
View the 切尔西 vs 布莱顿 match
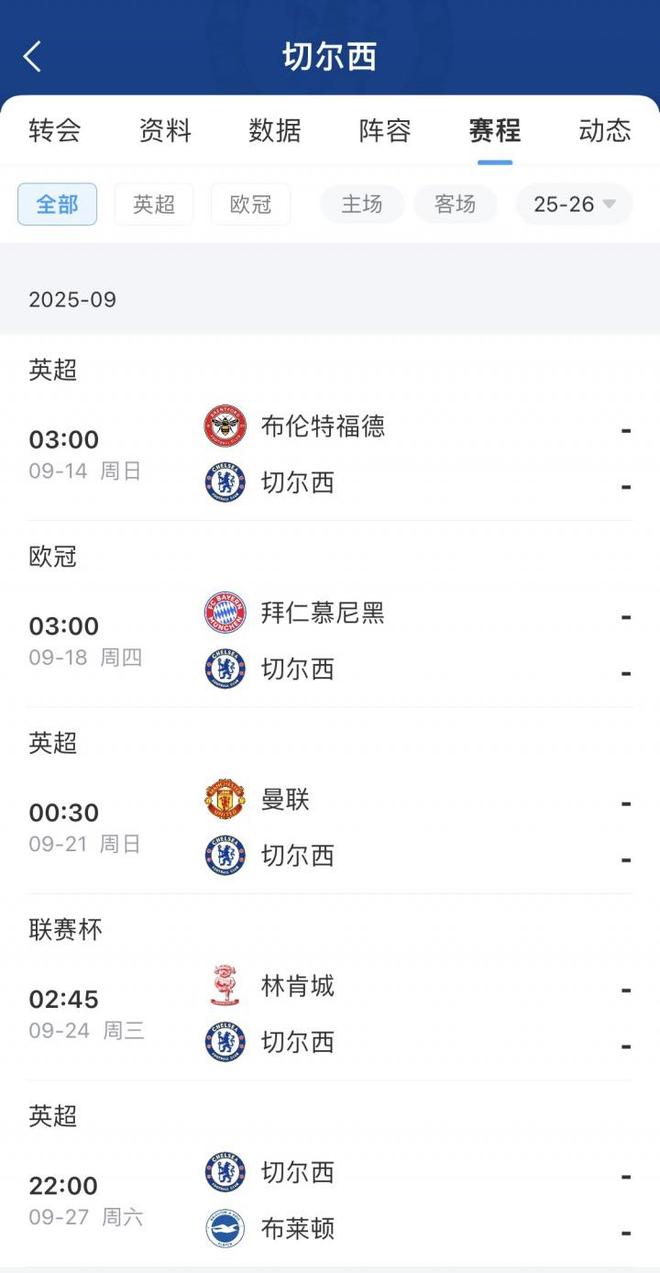tap(330, 1200)
